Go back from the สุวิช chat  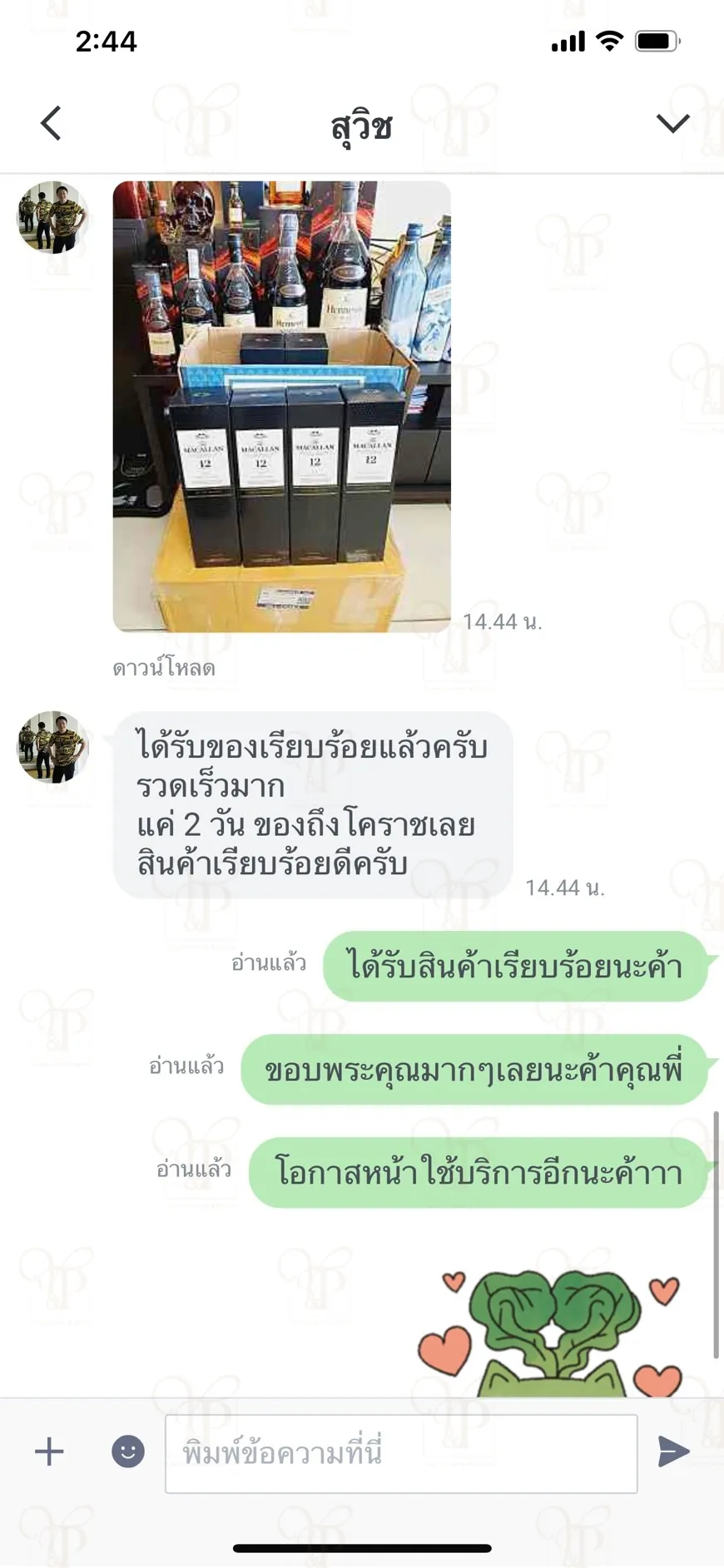51,123
